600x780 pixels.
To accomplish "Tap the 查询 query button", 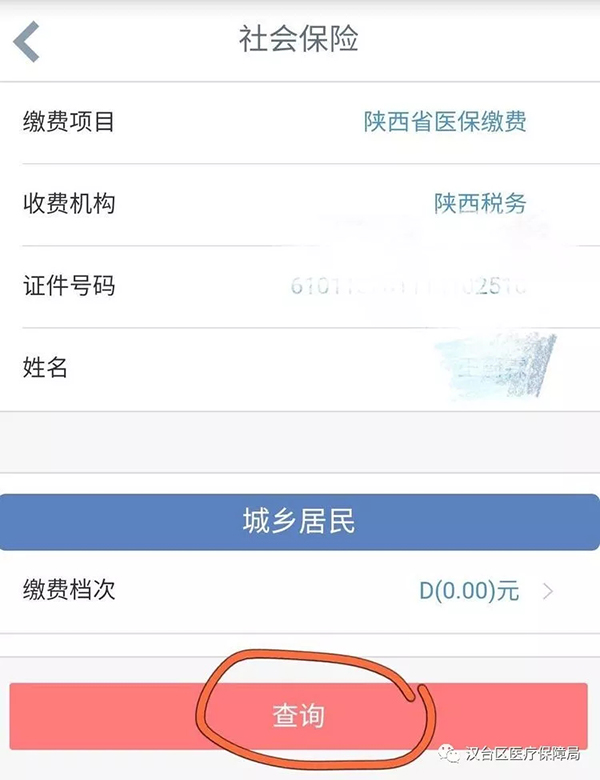I will click(x=298, y=716).
